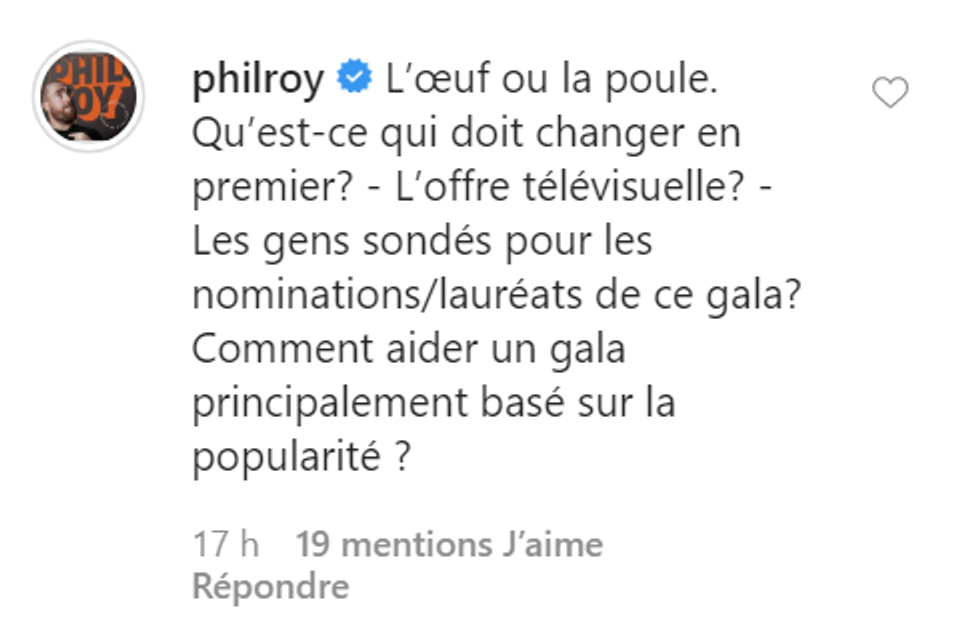Tap Répondre to reply to the comment
980x644 pixels.
(x=270, y=586)
